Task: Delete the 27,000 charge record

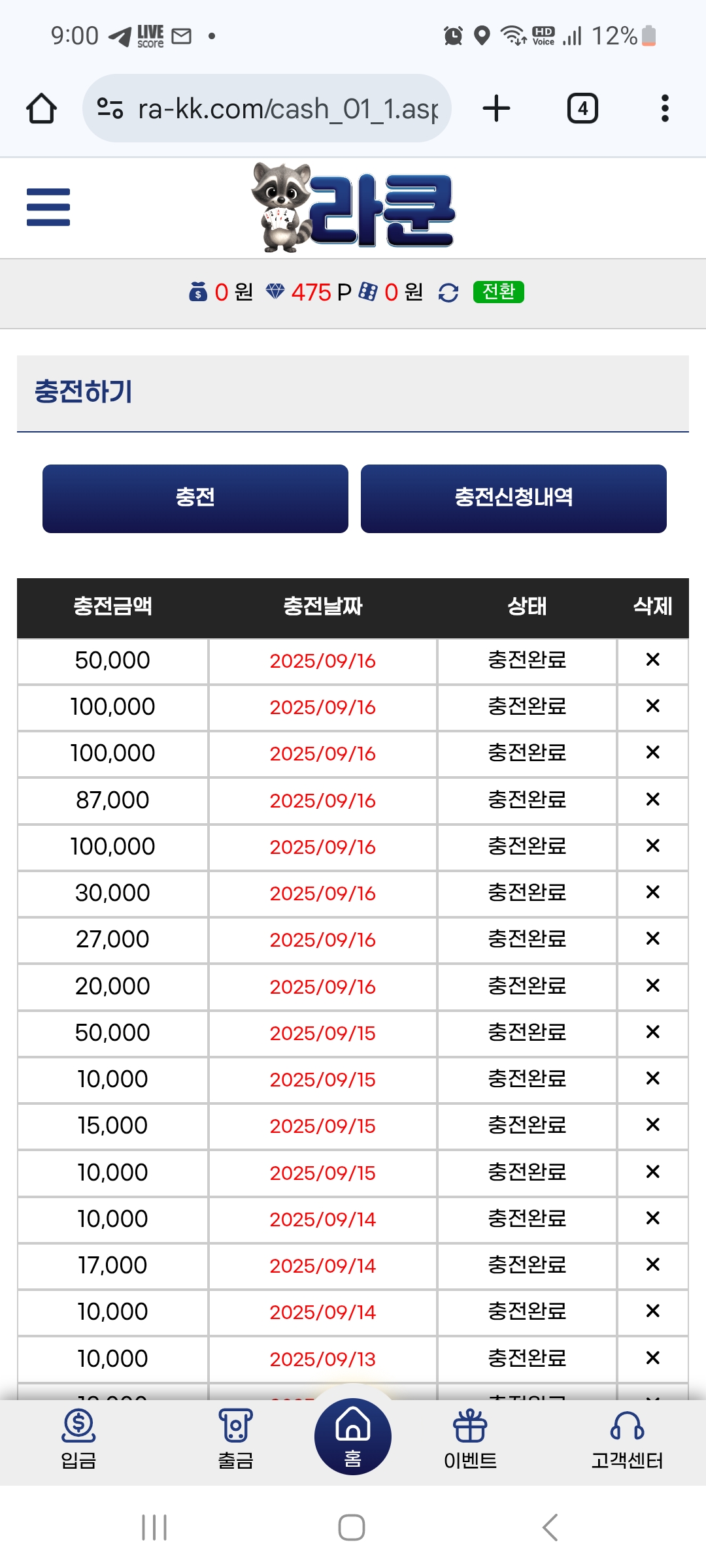Action: pyautogui.click(x=652, y=939)
